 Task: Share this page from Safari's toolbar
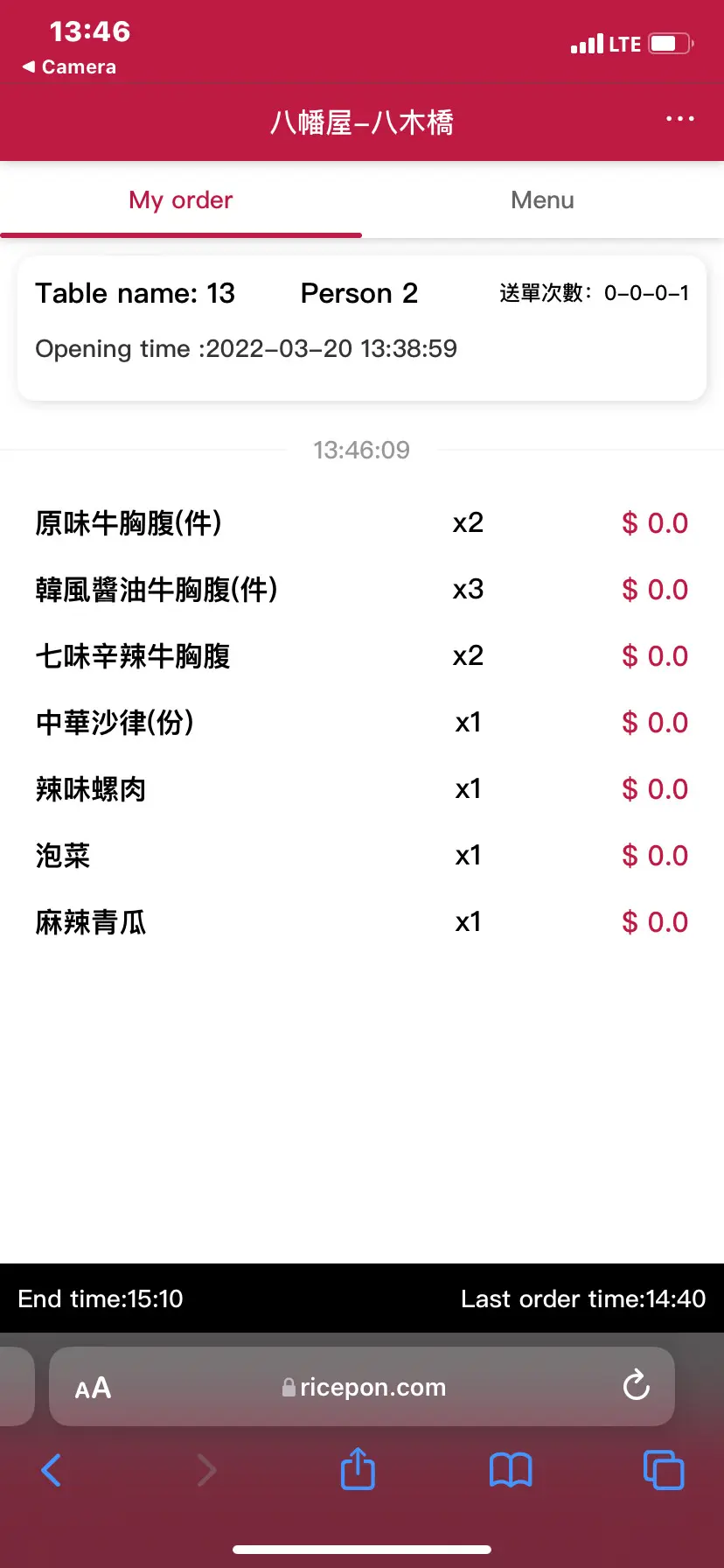[x=358, y=1469]
